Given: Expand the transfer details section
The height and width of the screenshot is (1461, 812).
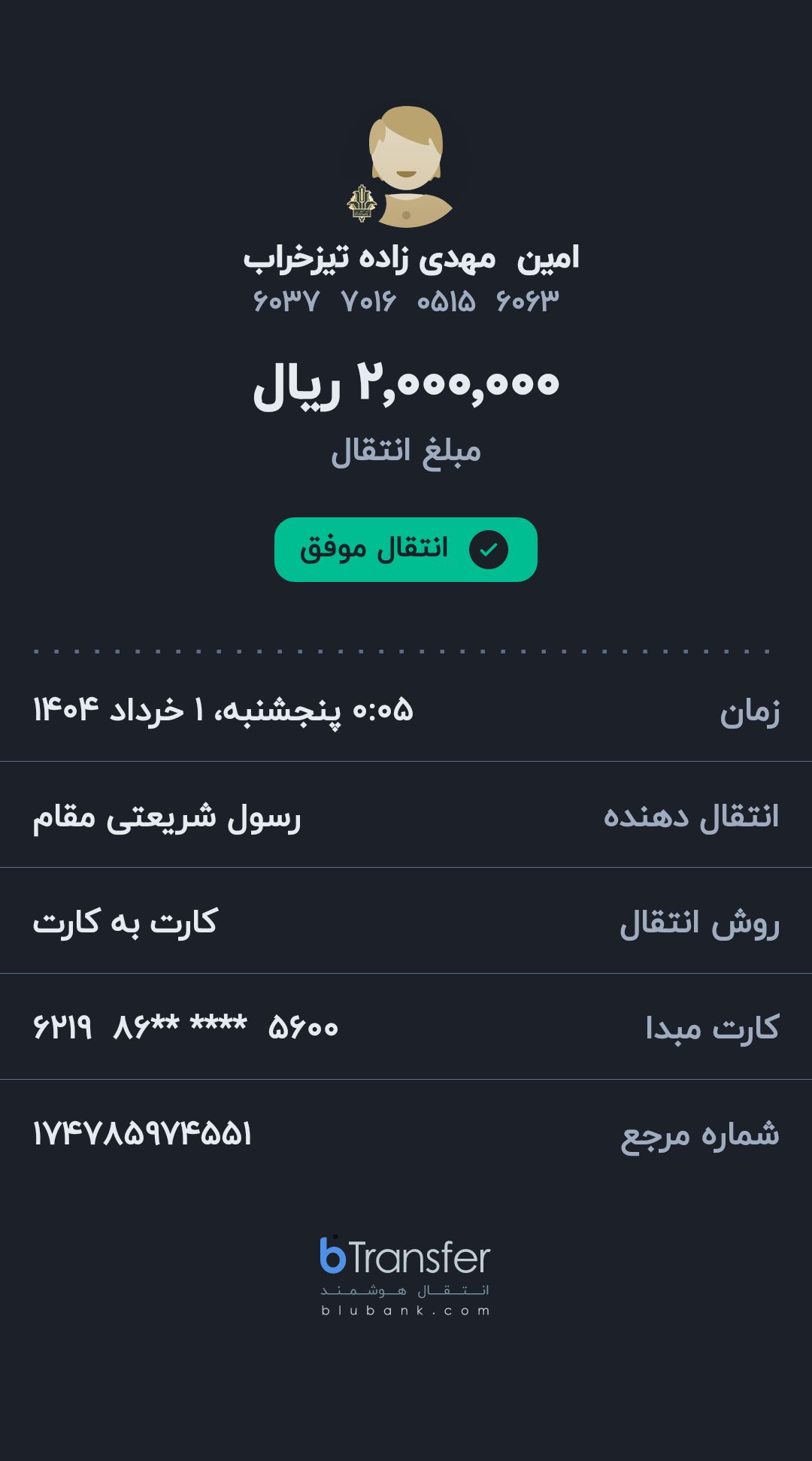Looking at the screenshot, I should point(406,918).
